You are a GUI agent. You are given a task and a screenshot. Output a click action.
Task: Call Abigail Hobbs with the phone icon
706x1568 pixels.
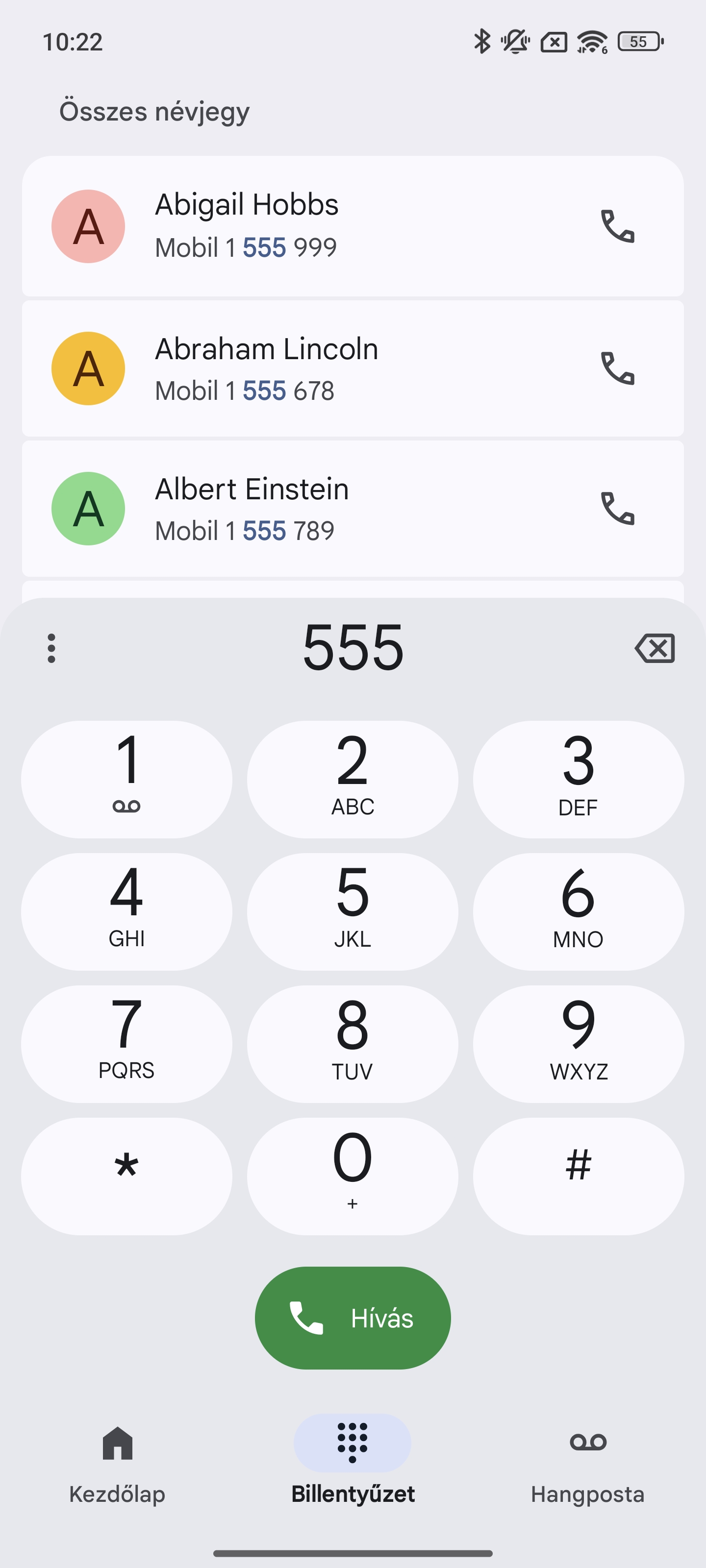(618, 226)
